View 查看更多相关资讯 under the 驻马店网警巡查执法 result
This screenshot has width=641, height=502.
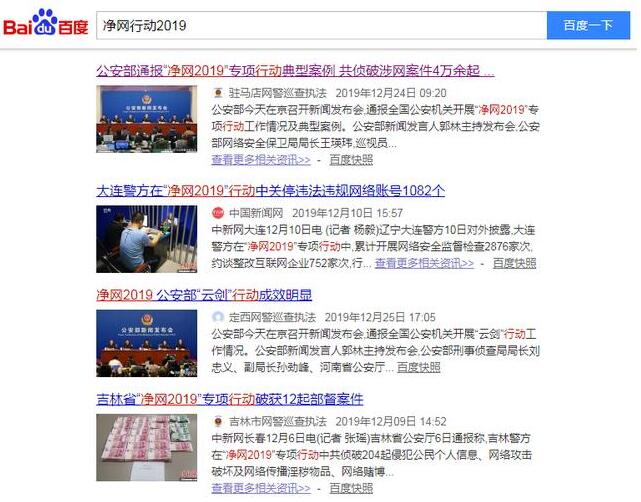[x=262, y=159]
